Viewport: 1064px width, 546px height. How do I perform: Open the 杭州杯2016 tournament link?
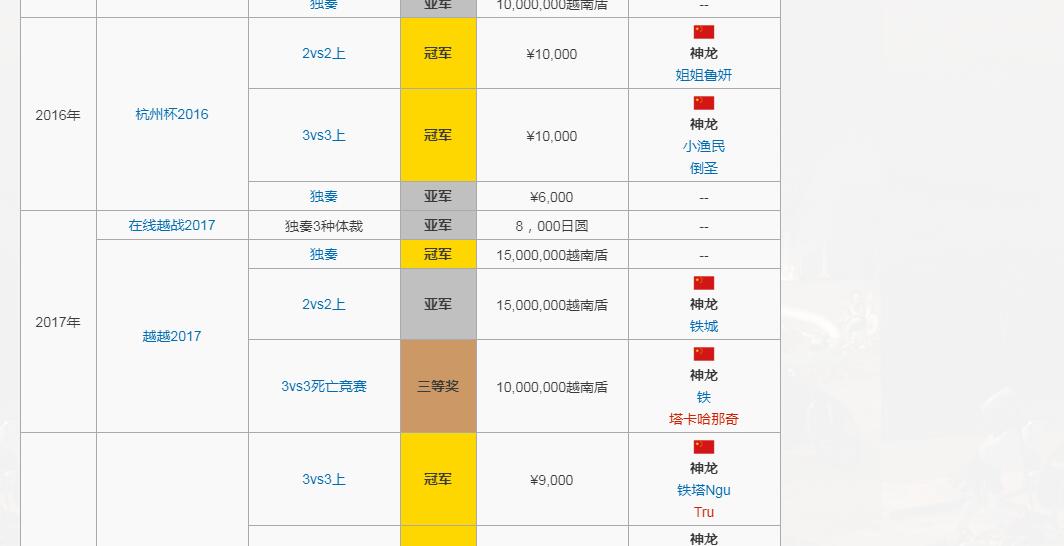(x=172, y=114)
